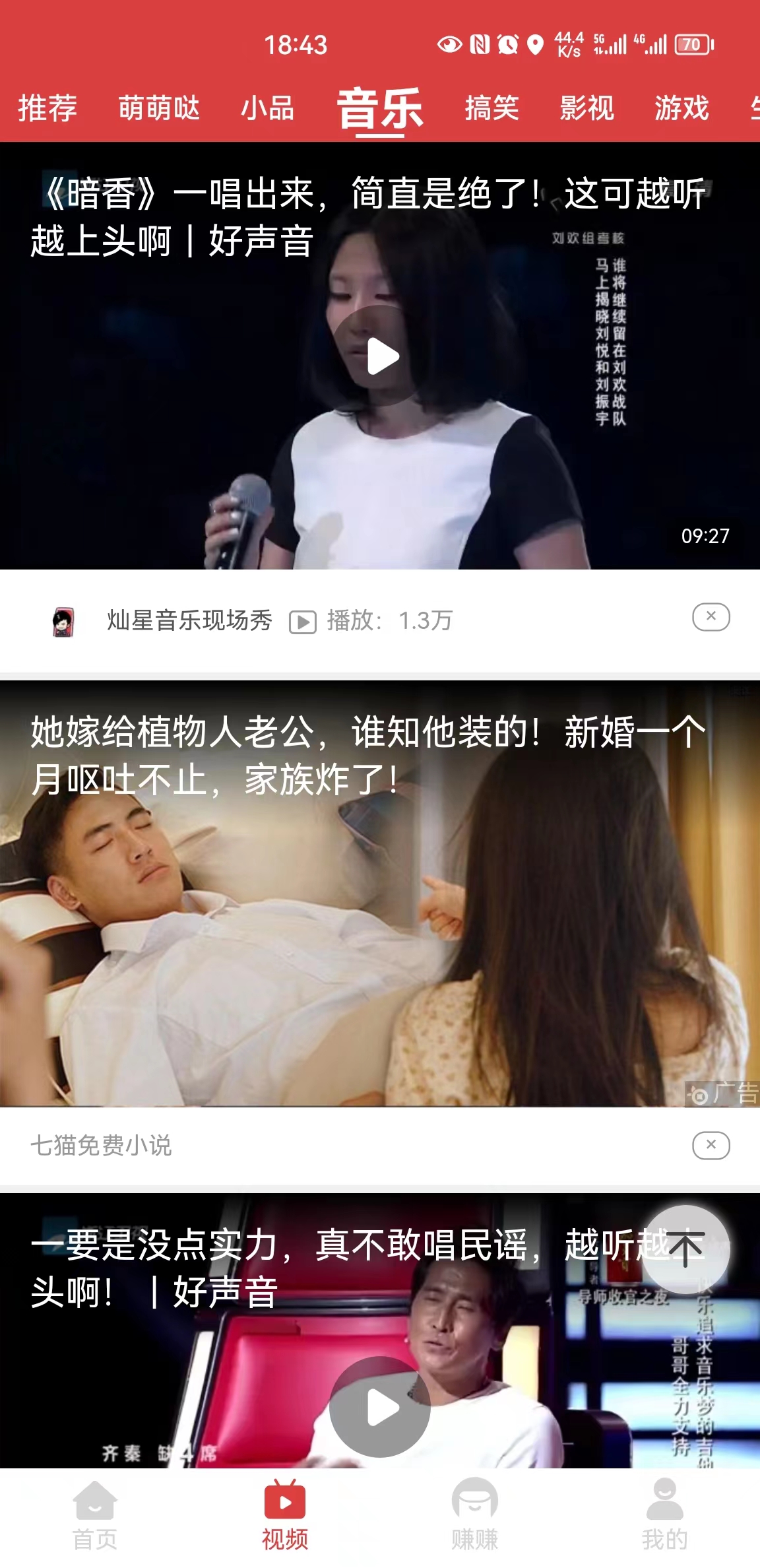Close the 七猫免费小说 advertisement
Viewport: 760px width, 1568px height.
point(711,1145)
